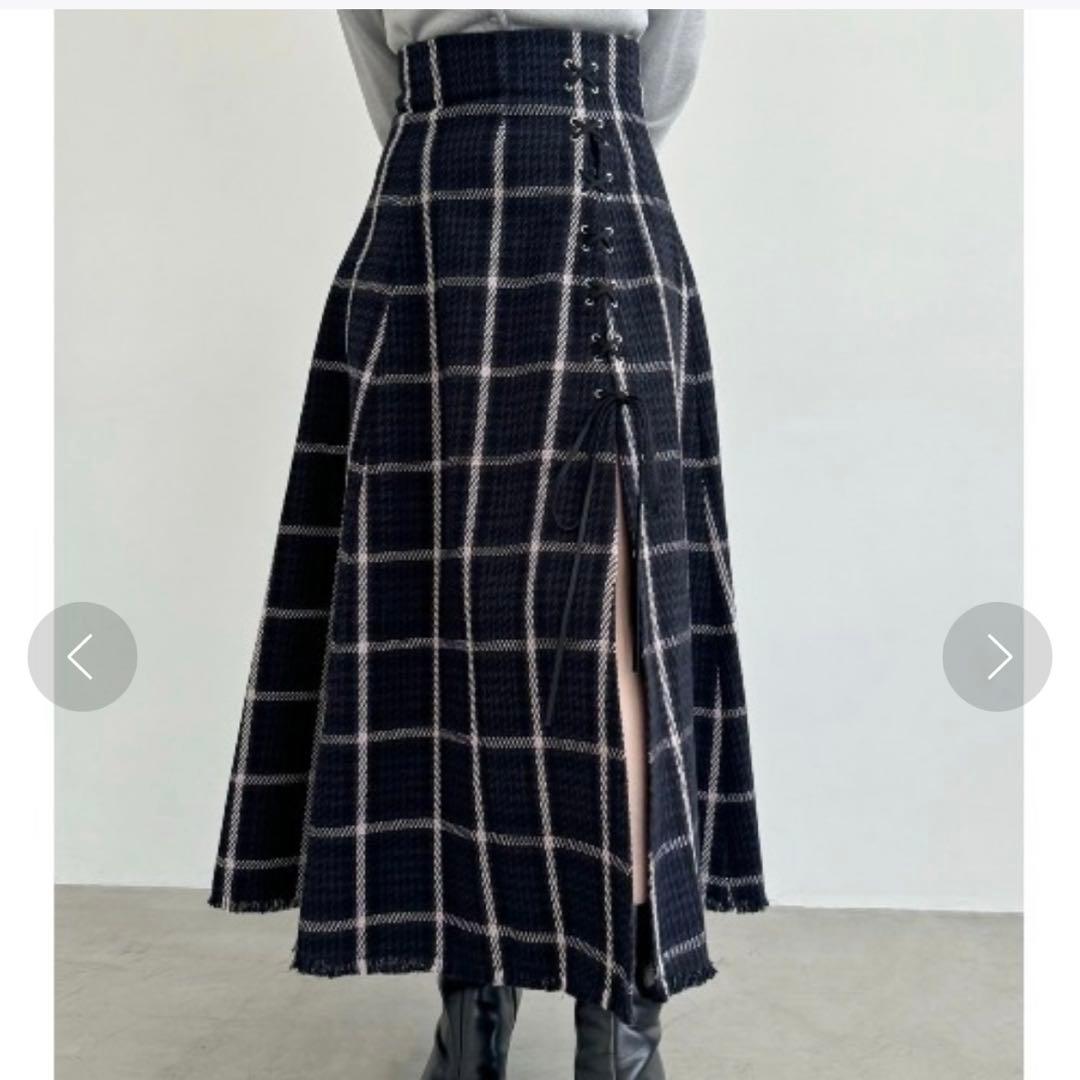Viewport: 1080px width, 1080px height.
Task: Go to the previous product image
Action: 82,657
